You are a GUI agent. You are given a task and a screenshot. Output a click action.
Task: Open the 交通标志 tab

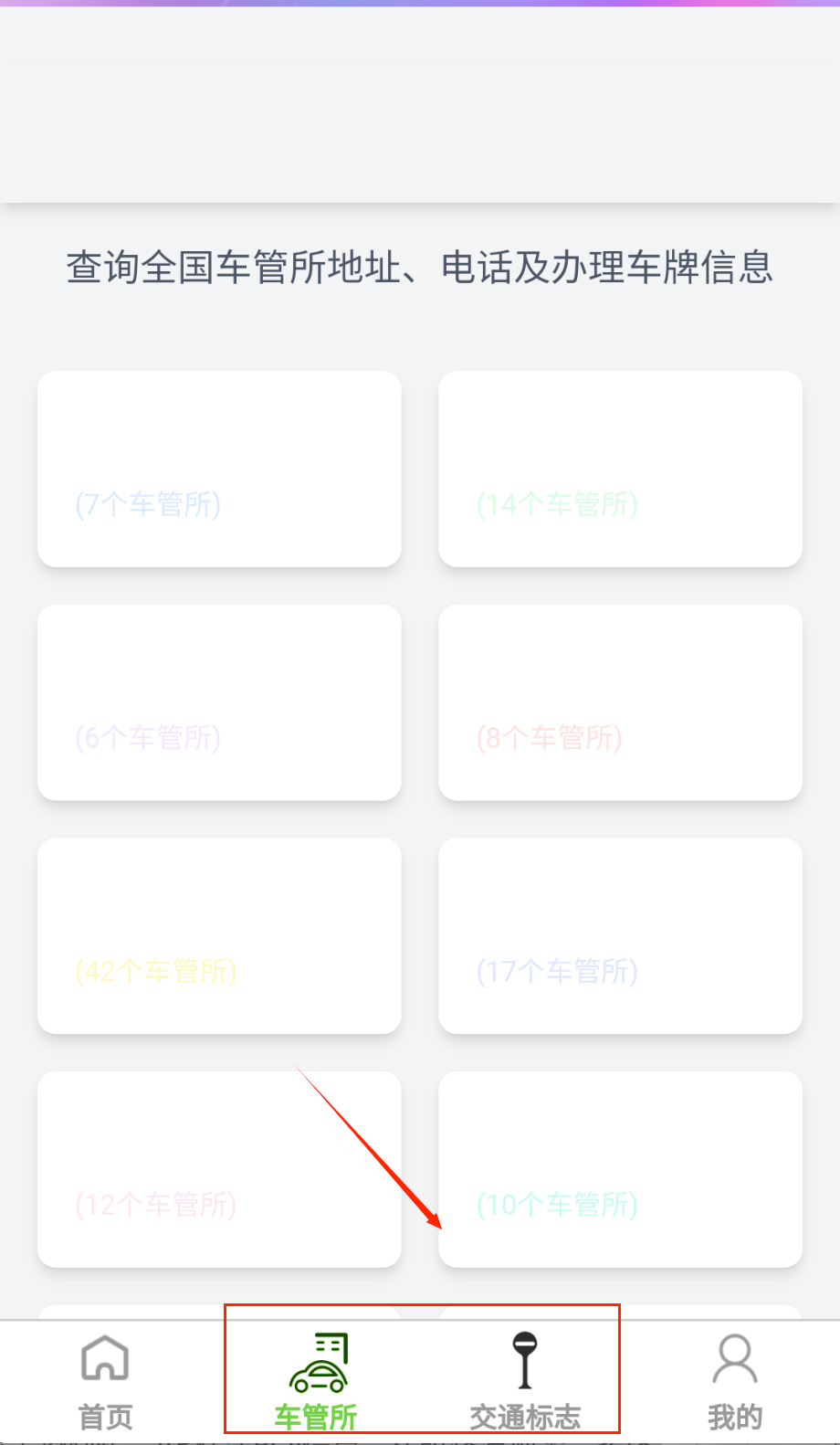tap(525, 1381)
